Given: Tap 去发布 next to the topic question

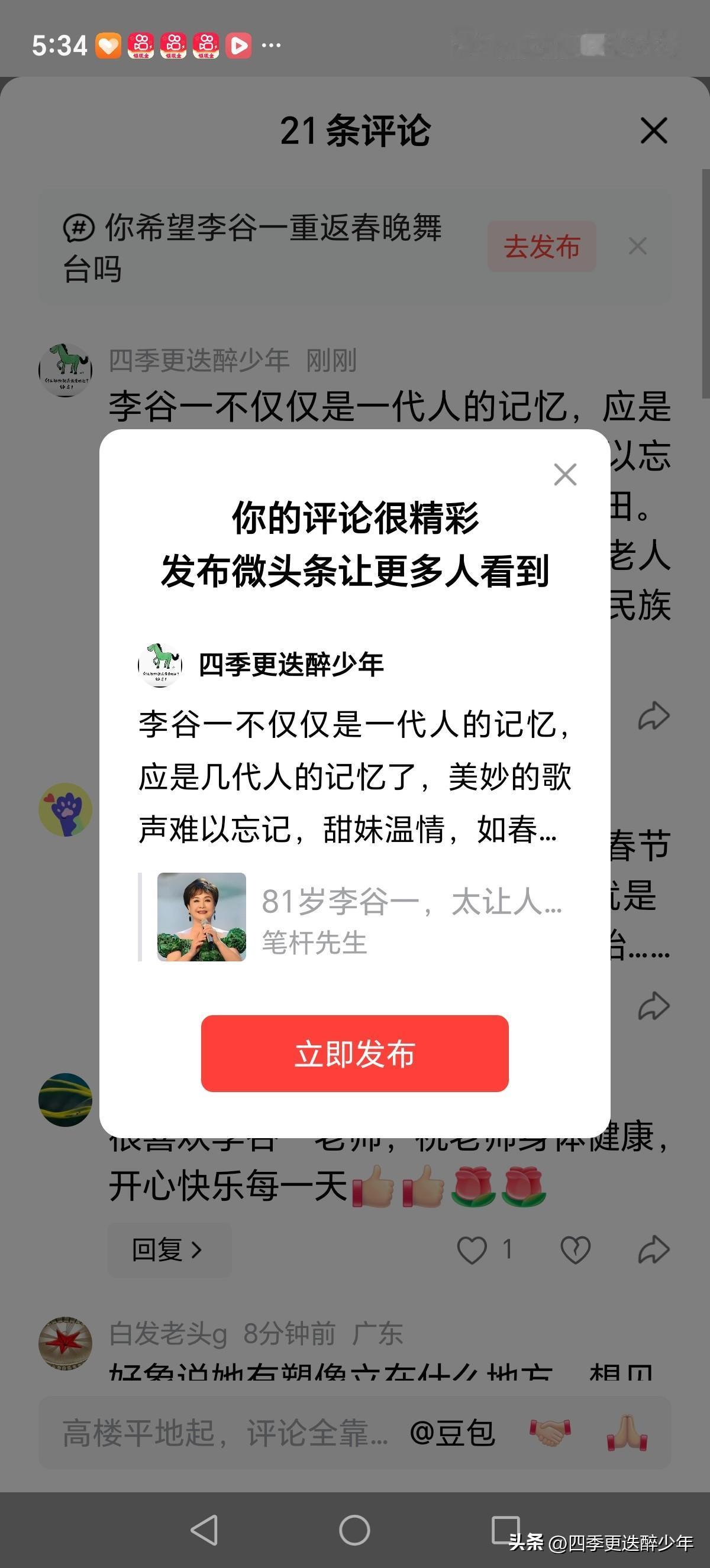Looking at the screenshot, I should (541, 247).
